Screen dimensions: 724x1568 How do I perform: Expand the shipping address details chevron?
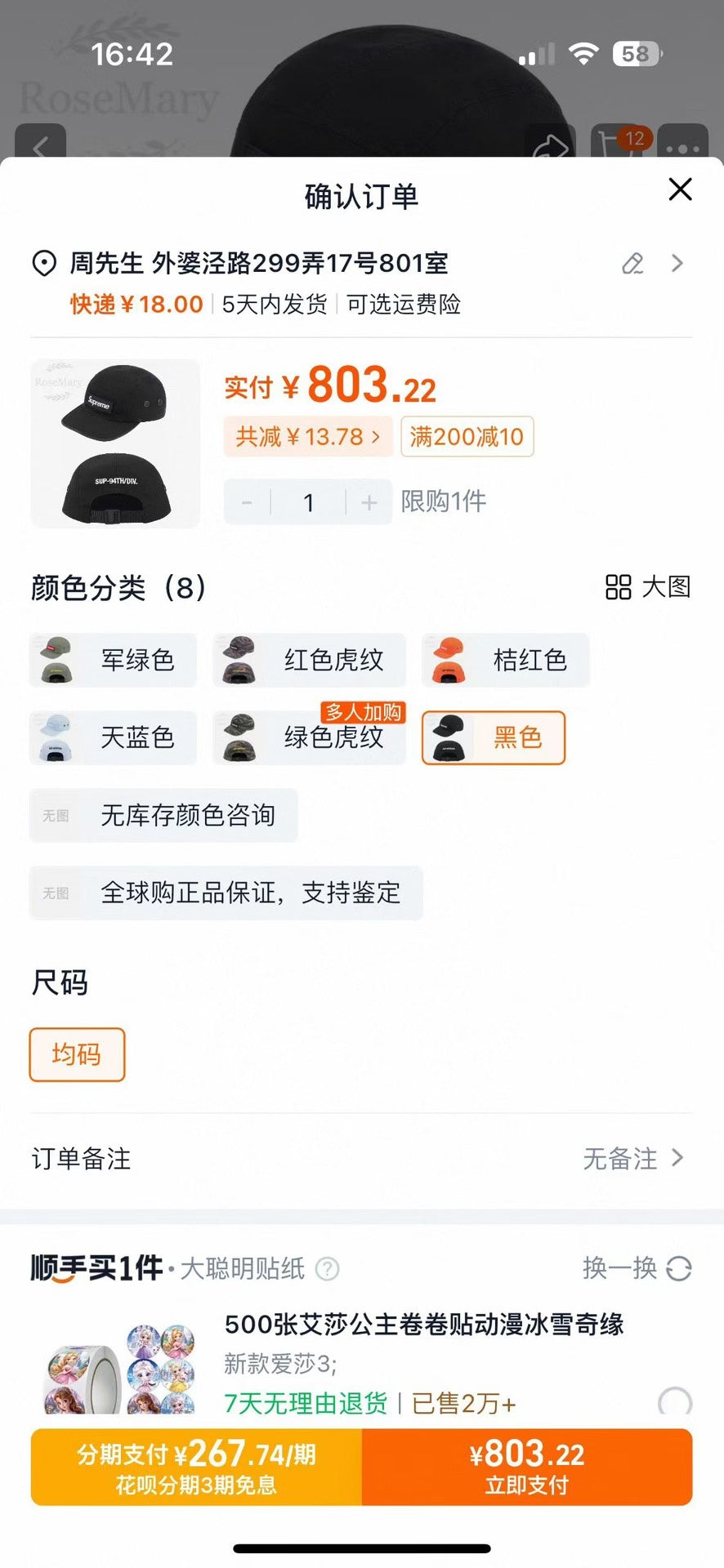pos(677,265)
